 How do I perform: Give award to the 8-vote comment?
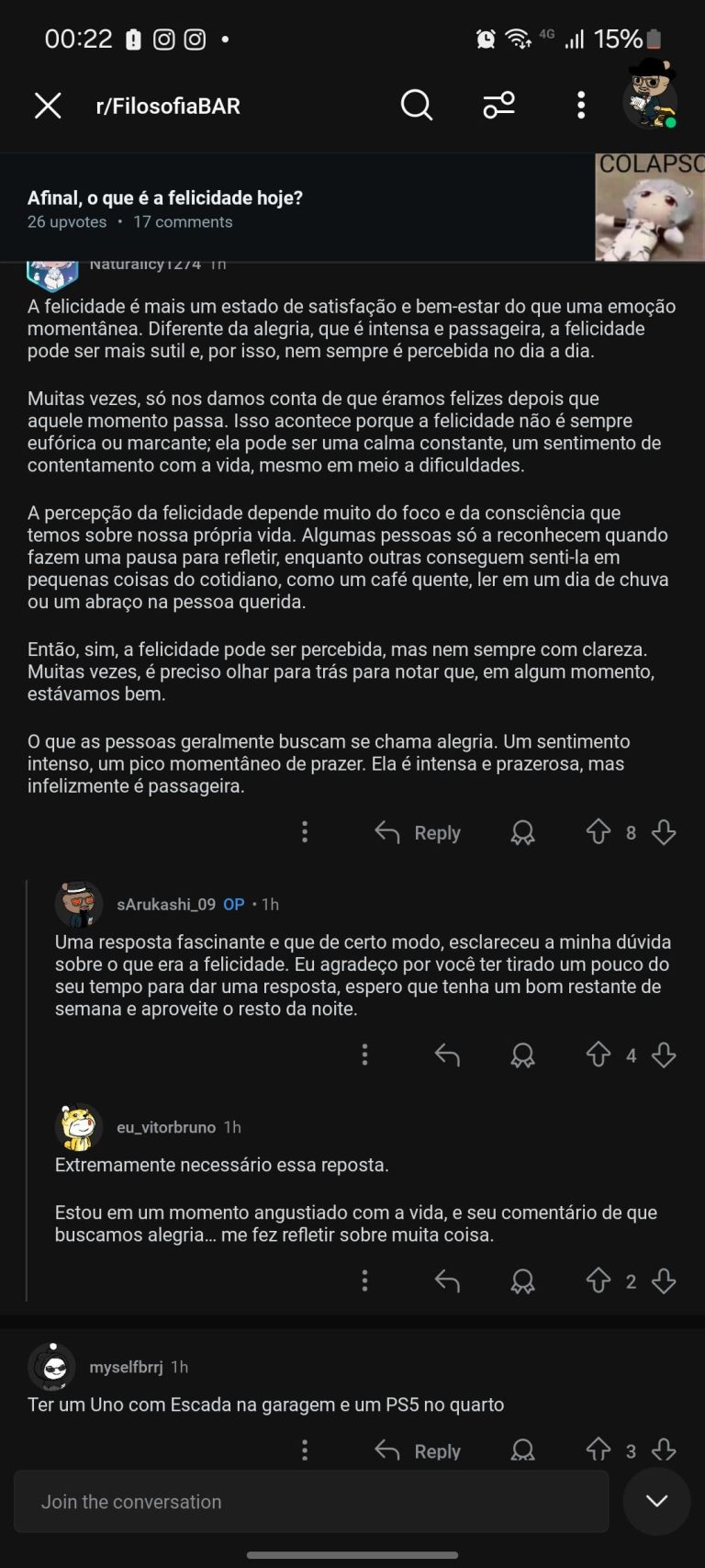point(522,833)
